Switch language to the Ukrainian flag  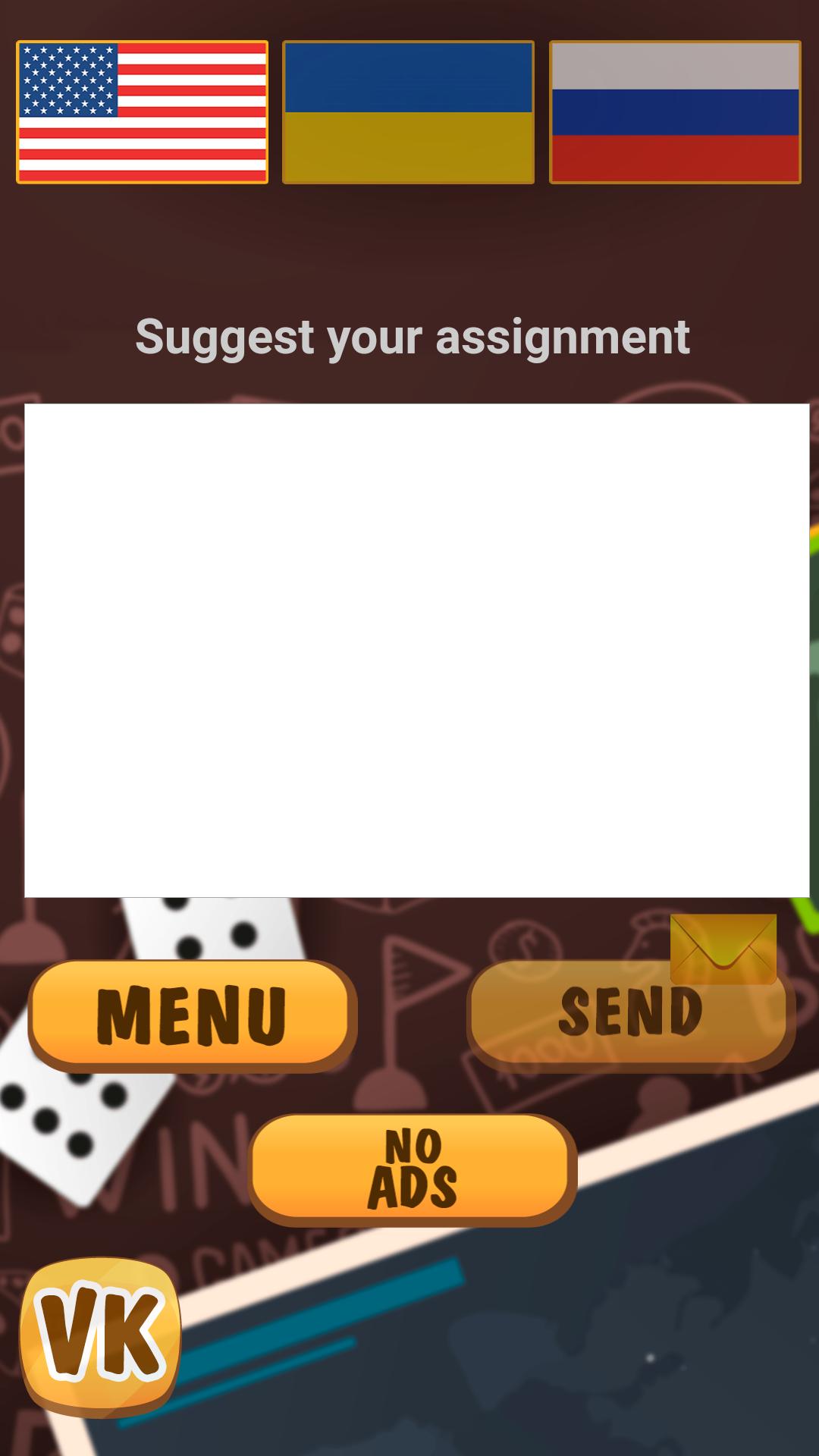click(408, 112)
